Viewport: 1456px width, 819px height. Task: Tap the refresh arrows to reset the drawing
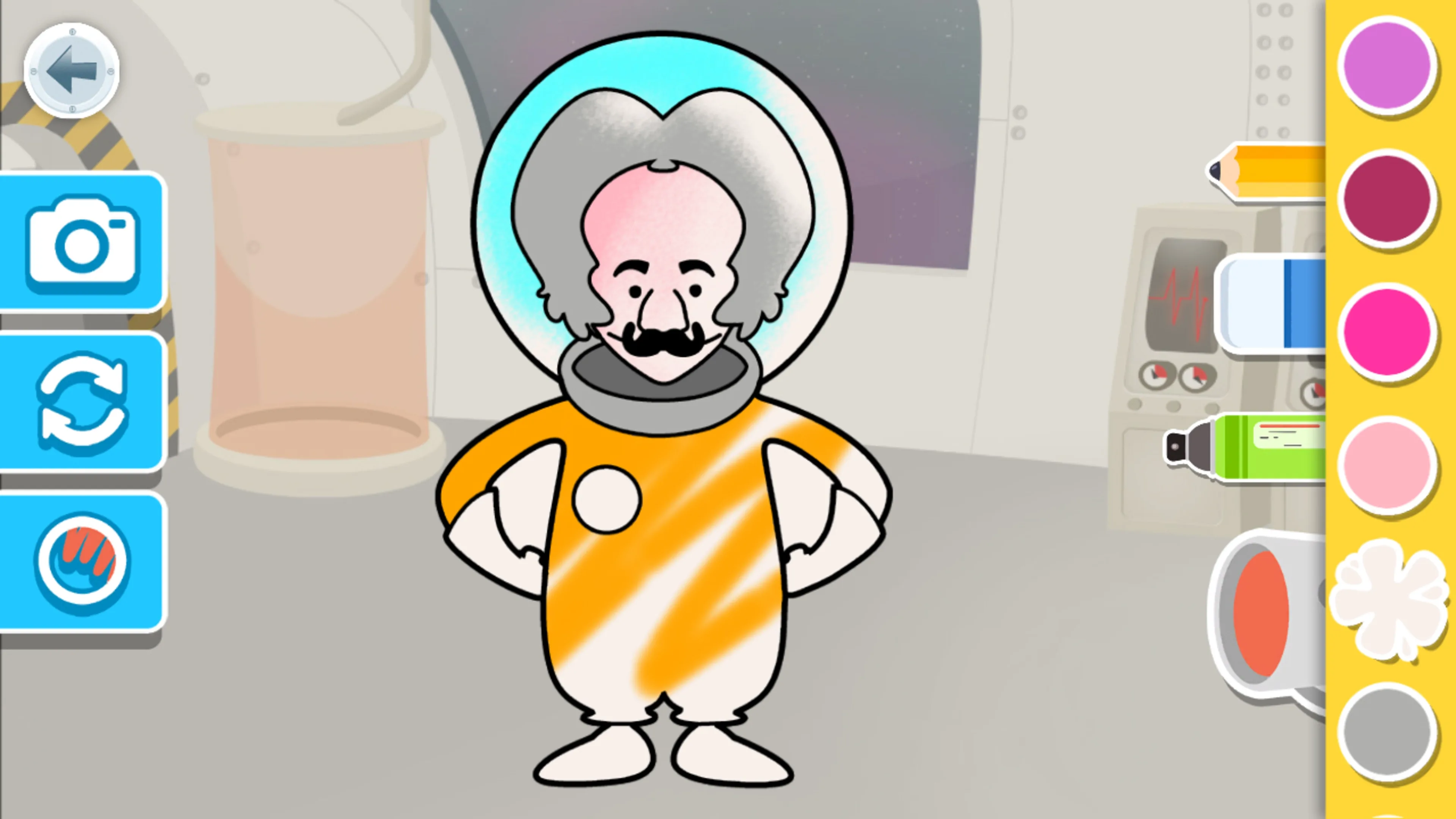pyautogui.click(x=83, y=402)
